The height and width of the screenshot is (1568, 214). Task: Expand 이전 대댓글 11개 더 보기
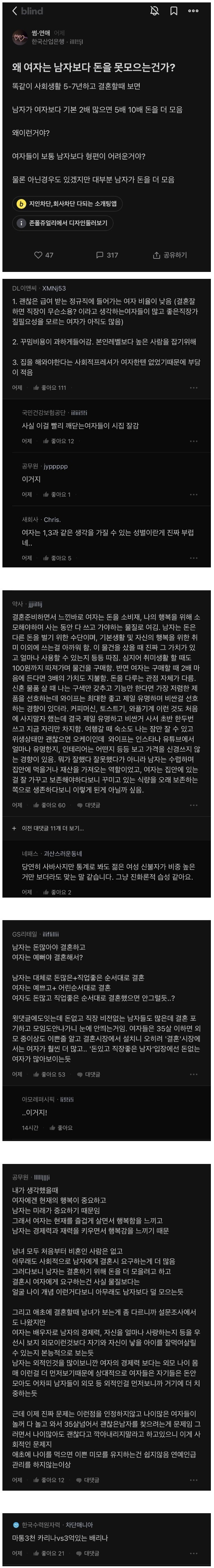pyautogui.click(x=48, y=828)
